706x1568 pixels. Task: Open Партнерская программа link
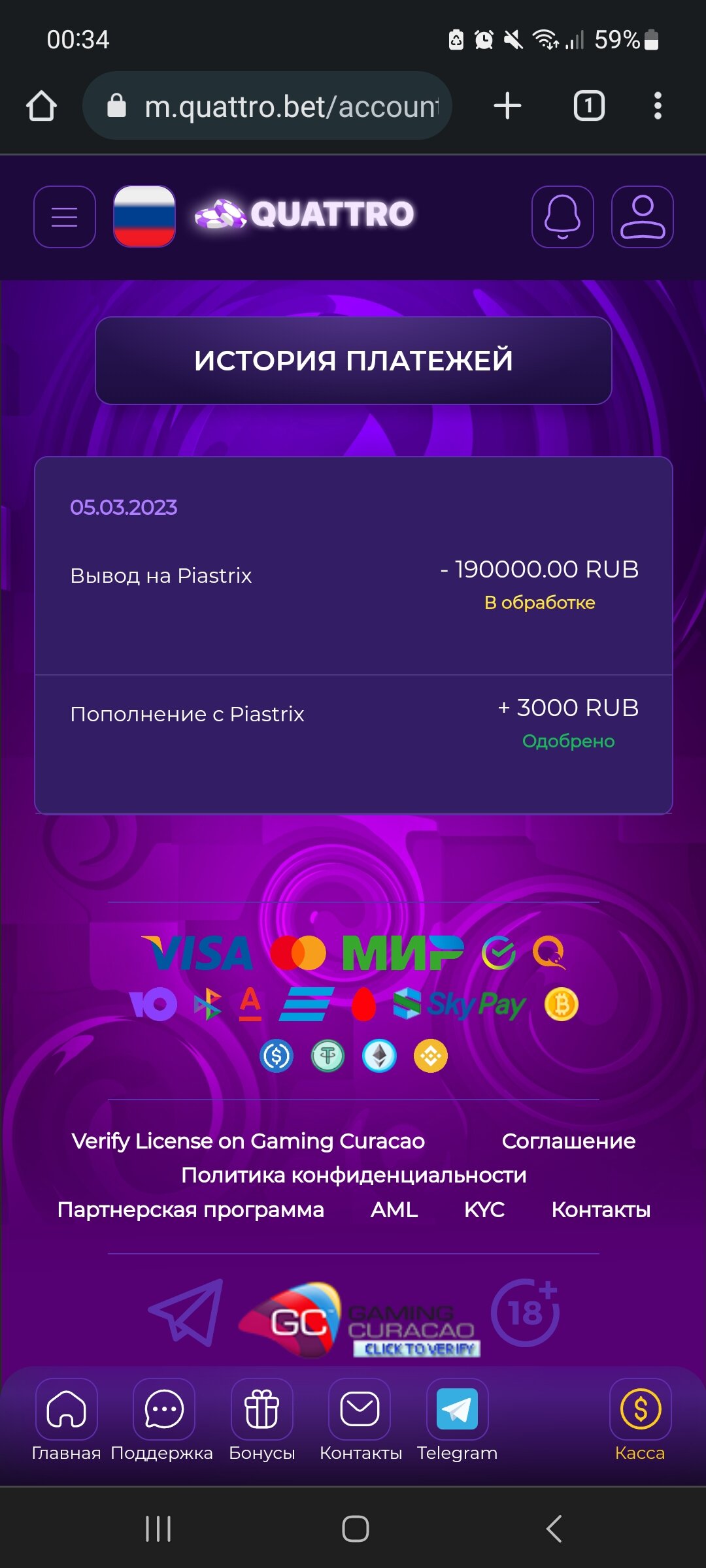click(190, 1209)
